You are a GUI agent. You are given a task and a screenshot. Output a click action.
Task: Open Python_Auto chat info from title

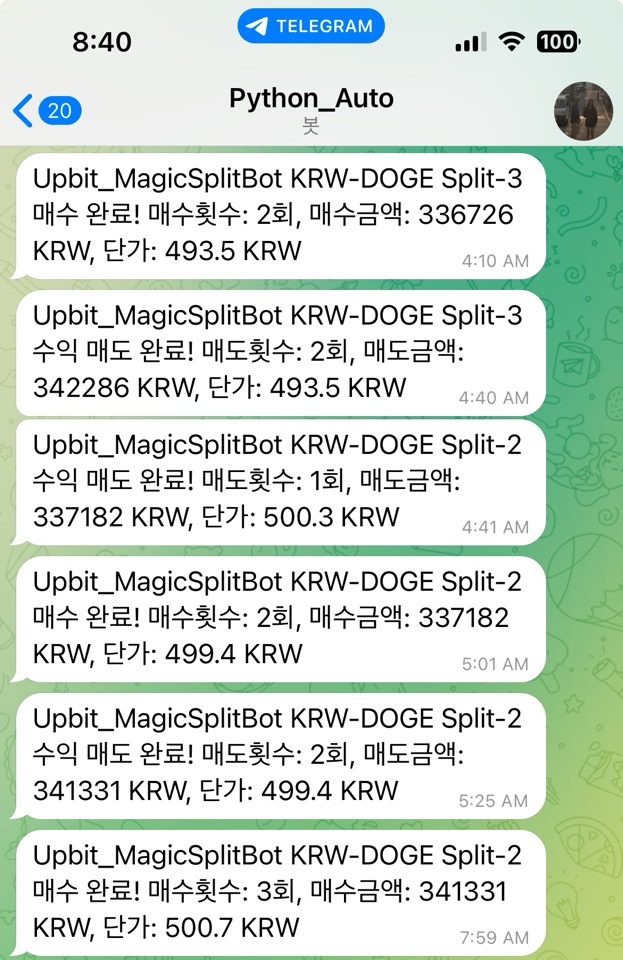(x=311, y=99)
